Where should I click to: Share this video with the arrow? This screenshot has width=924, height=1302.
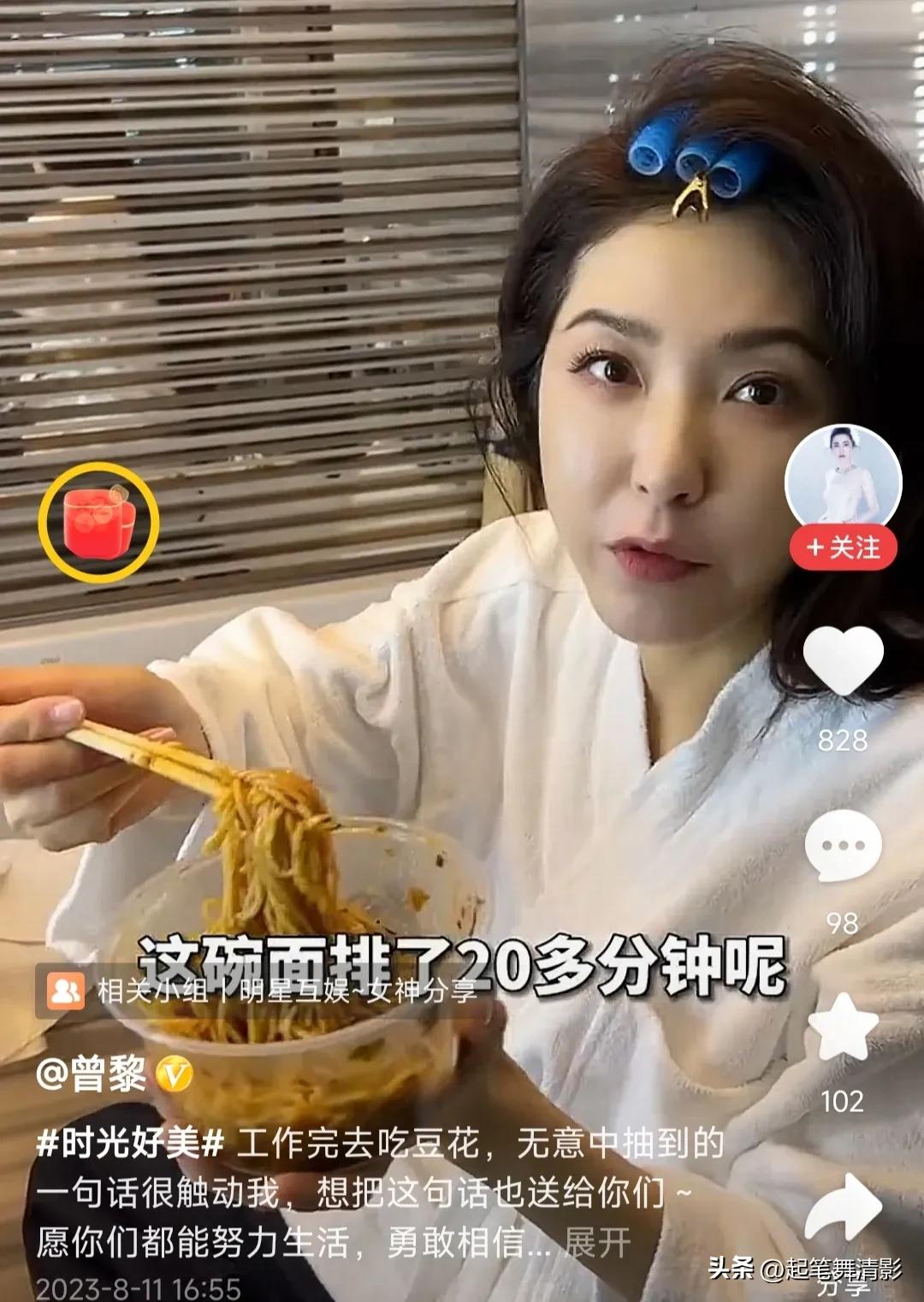(x=843, y=1208)
